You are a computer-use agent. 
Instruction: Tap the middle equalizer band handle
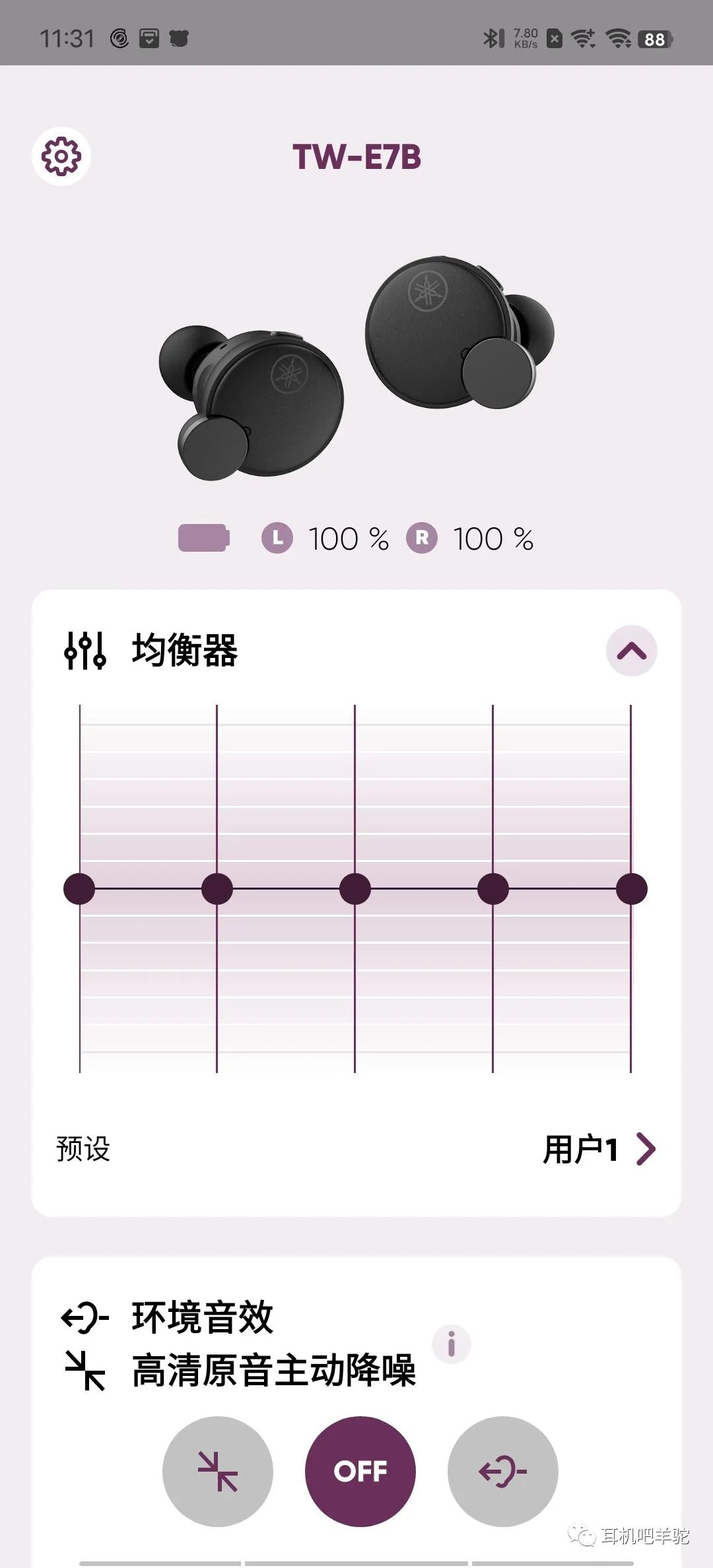[x=355, y=888]
